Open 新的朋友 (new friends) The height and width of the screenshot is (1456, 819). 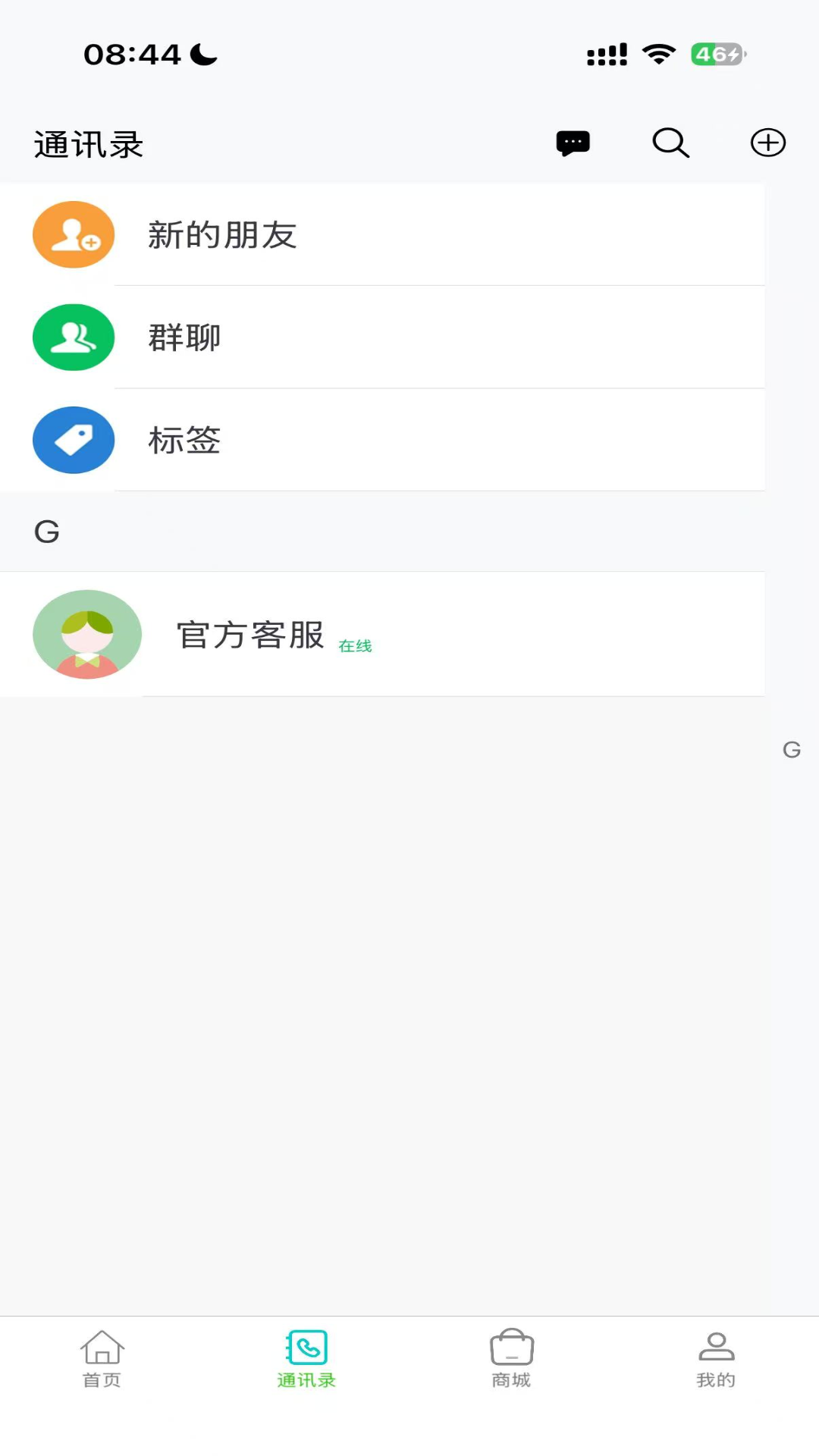click(x=382, y=234)
